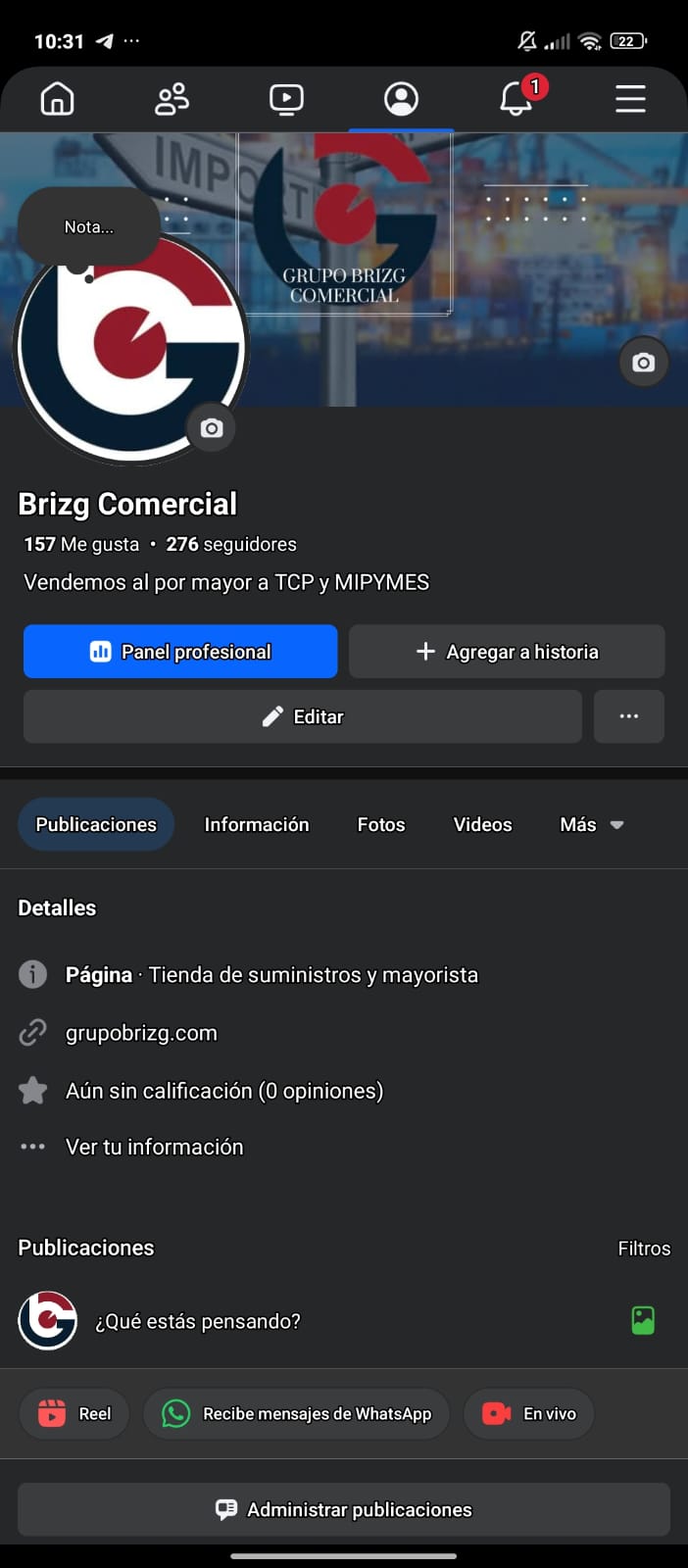Screen dimensions: 688x1568
Task: Tap Administrar publicaciones
Action: click(x=344, y=1509)
